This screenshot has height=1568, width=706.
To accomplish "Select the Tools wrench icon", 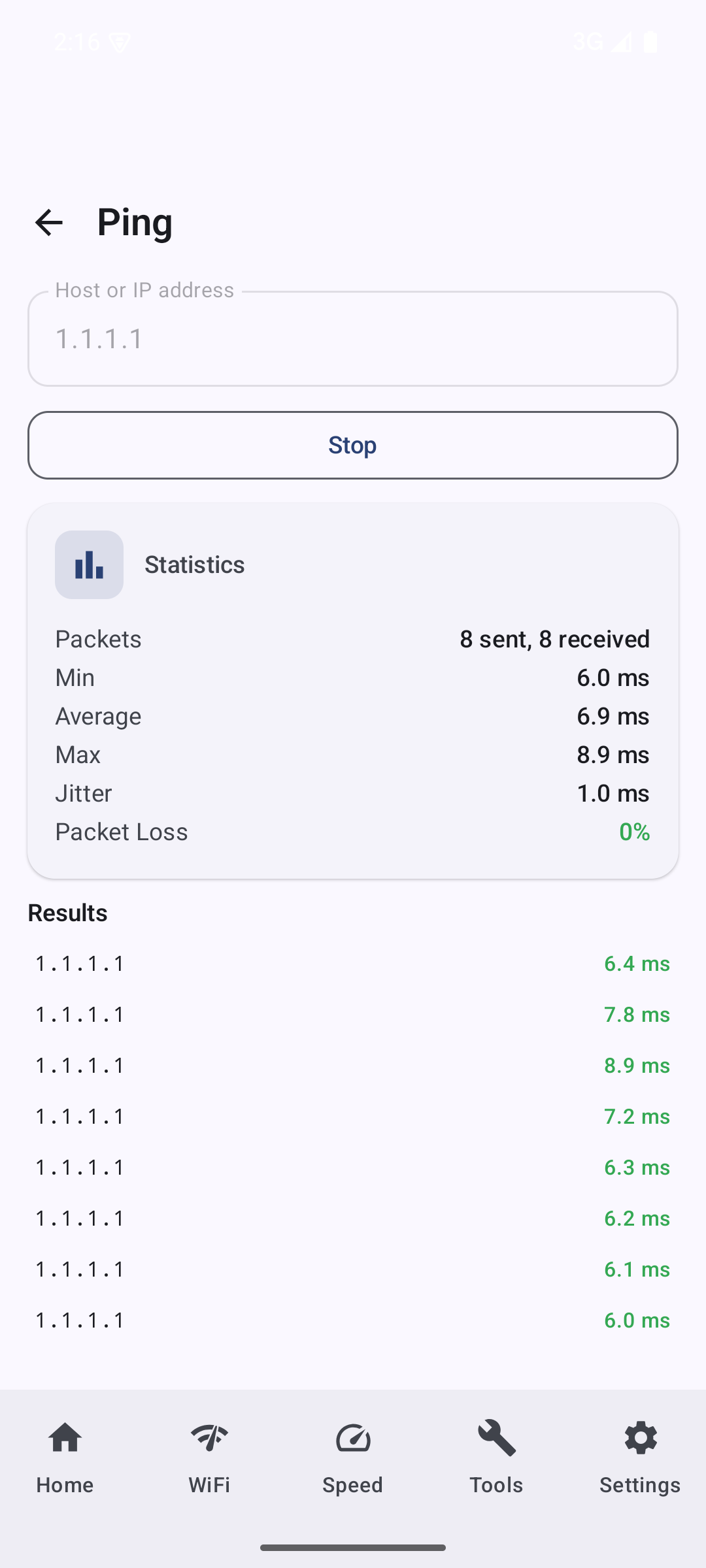I will tap(496, 1437).
